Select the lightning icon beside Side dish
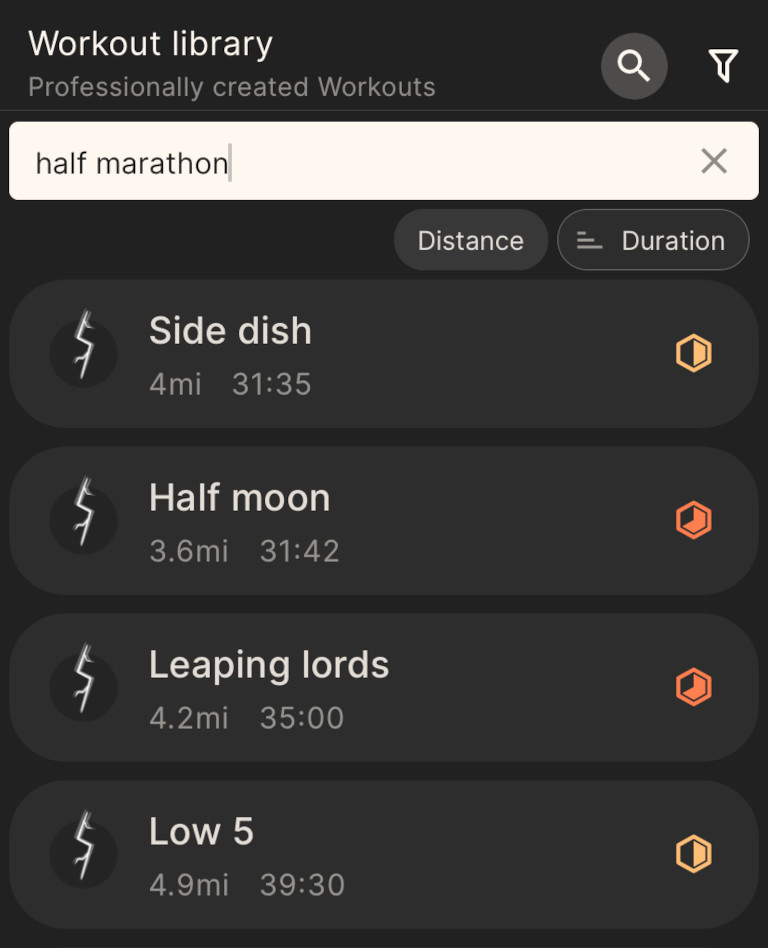The width and height of the screenshot is (768, 948). 84,353
